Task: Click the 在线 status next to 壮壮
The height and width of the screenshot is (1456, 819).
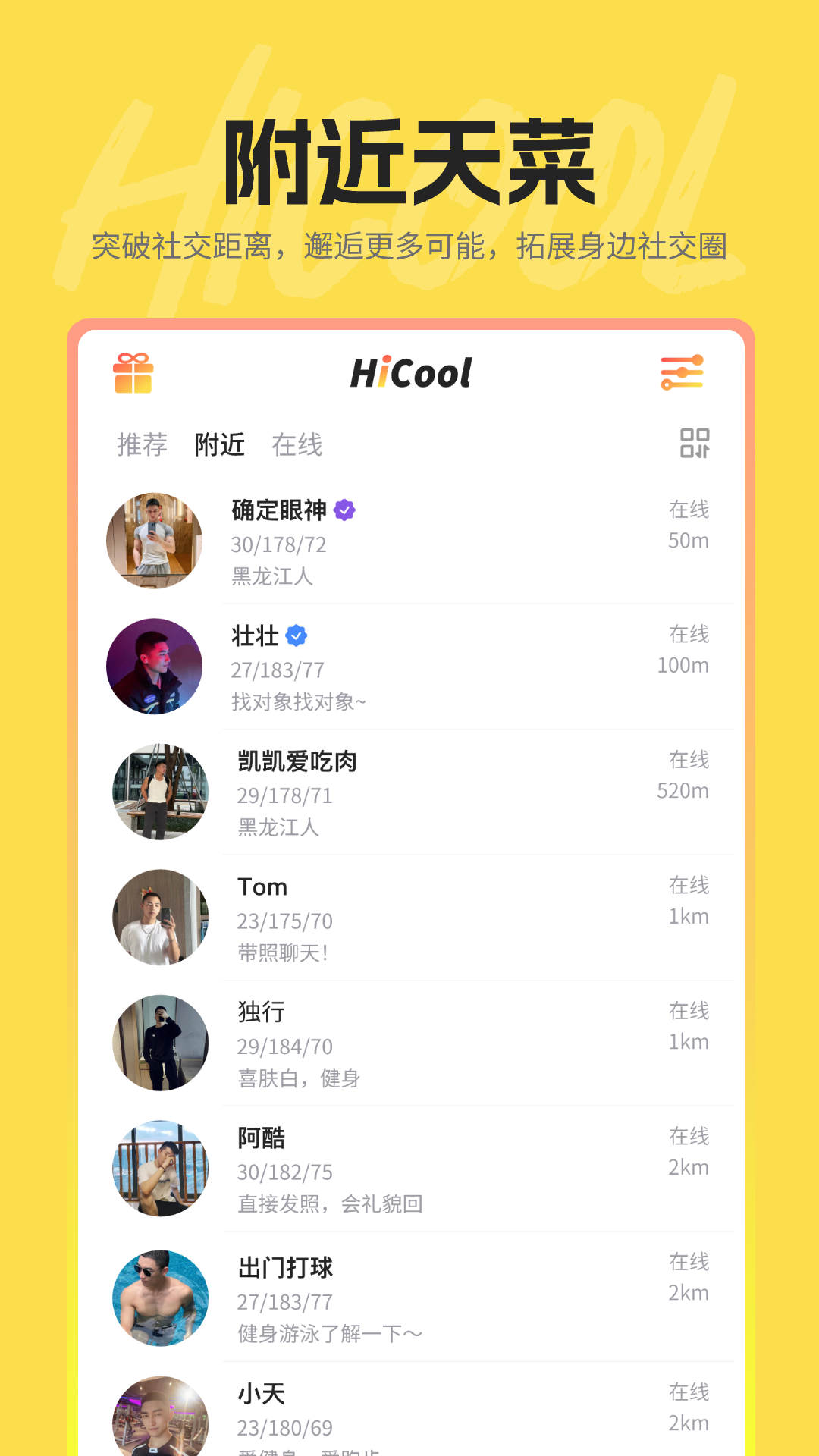Action: pyautogui.click(x=689, y=635)
